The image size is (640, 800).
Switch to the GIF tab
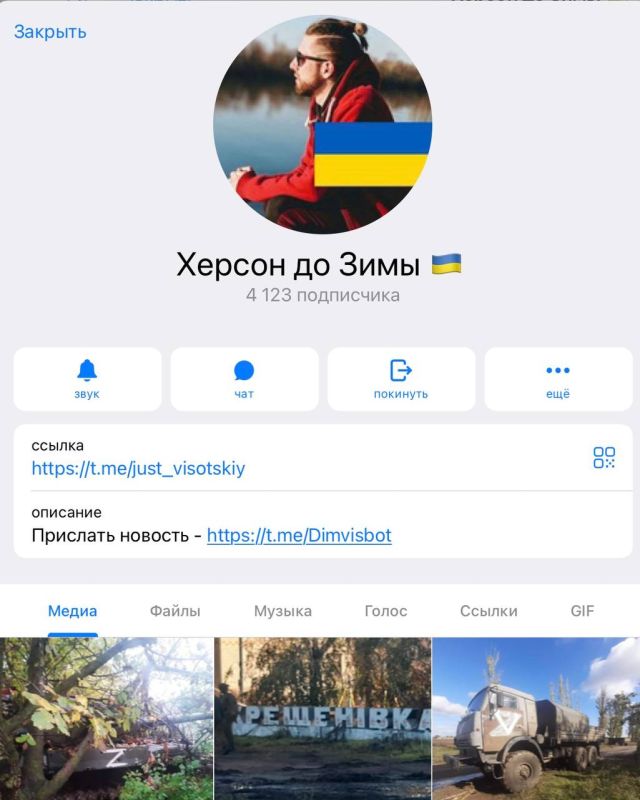coord(582,611)
